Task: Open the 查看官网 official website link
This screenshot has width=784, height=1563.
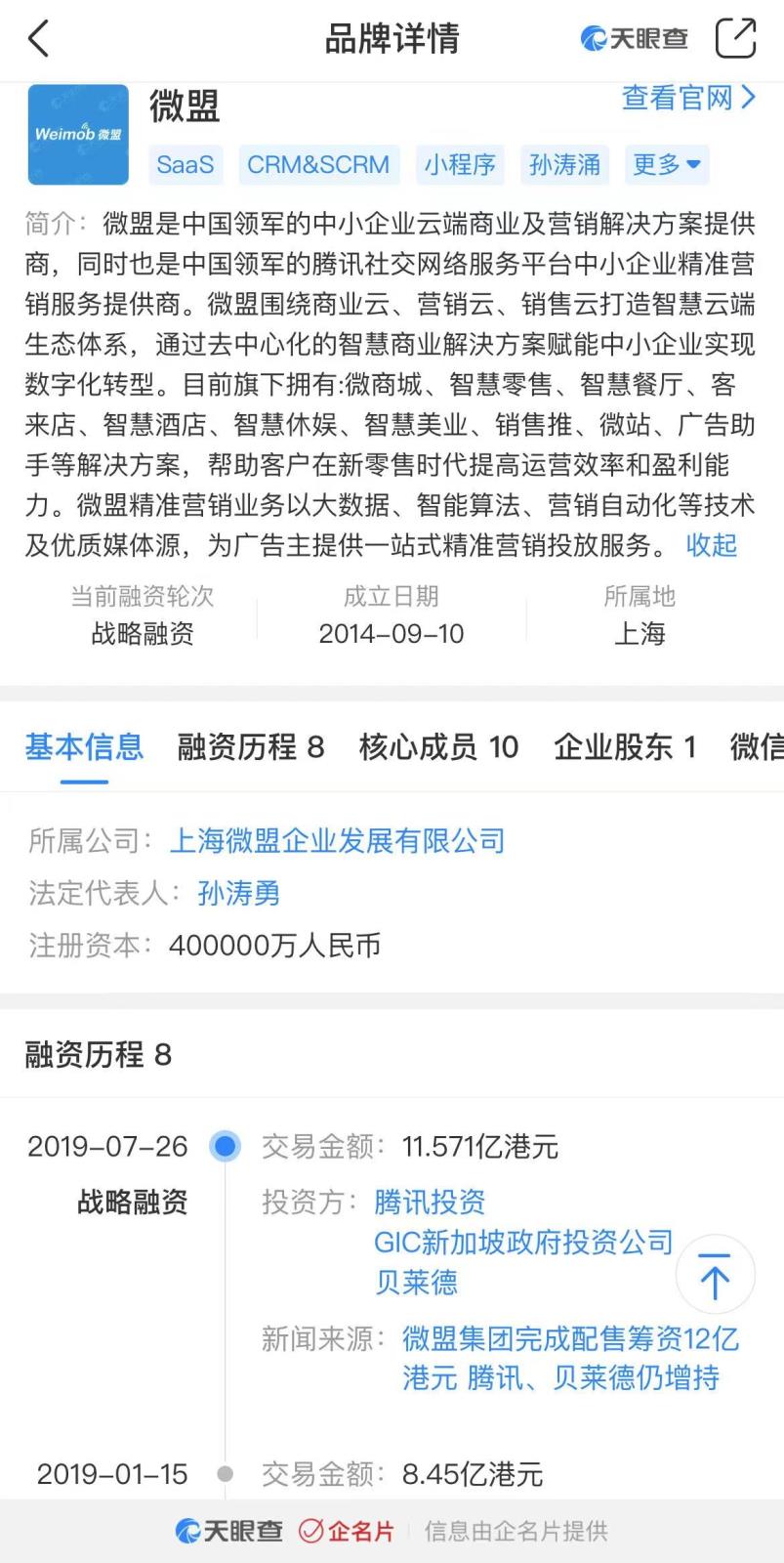Action: coord(687,98)
